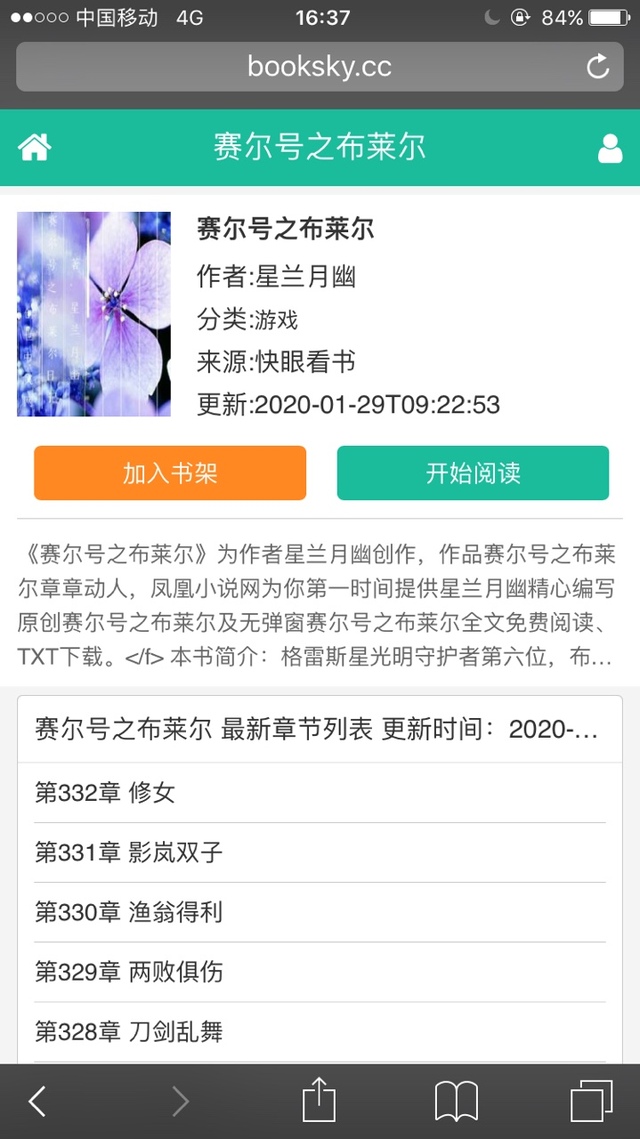Viewport: 640px width, 1139px height.
Task: Open chapter 第328章 刀剑乱舞
Action: click(x=129, y=1031)
